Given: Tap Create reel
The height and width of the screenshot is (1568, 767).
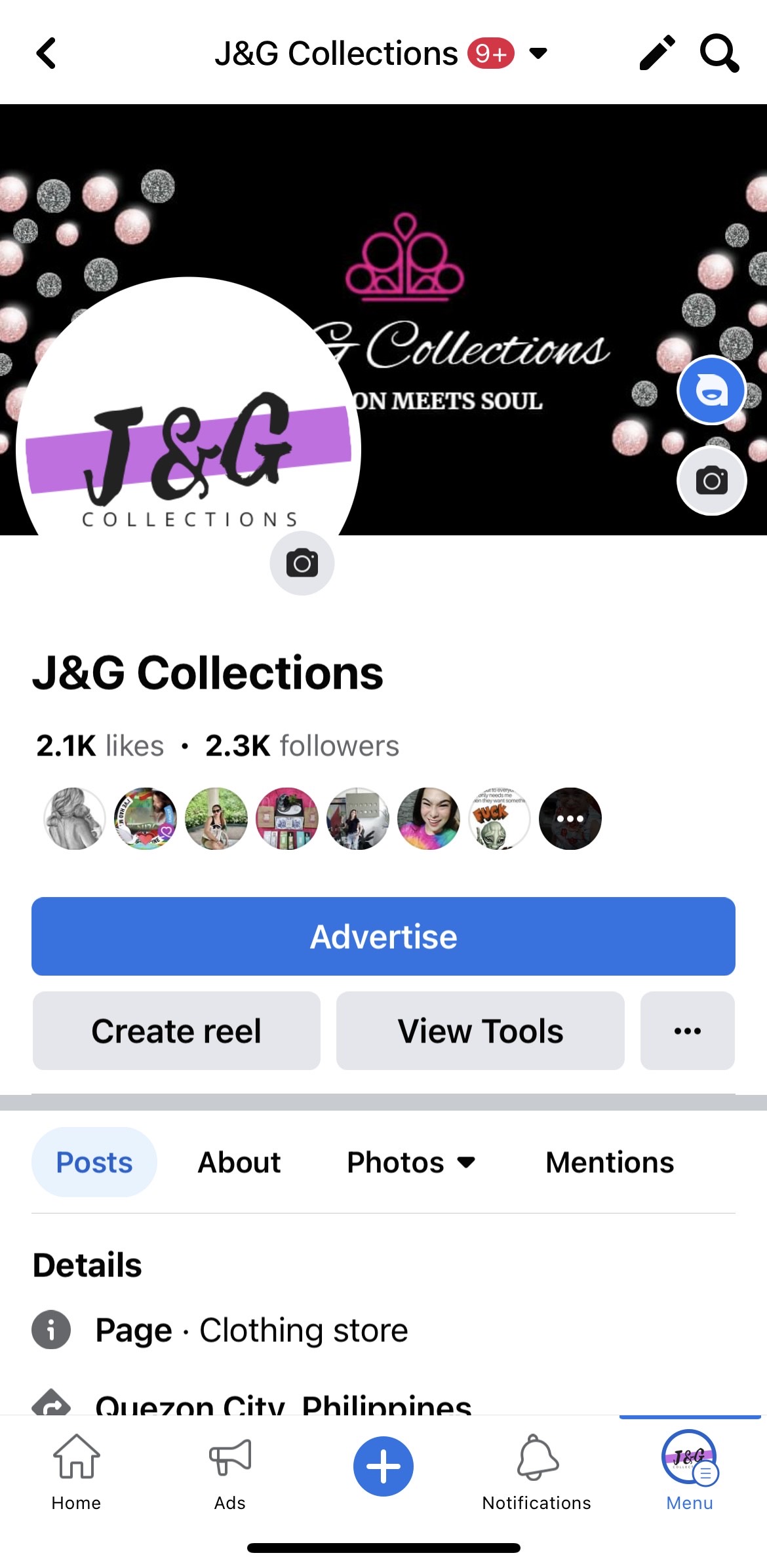Looking at the screenshot, I should (x=176, y=1031).
